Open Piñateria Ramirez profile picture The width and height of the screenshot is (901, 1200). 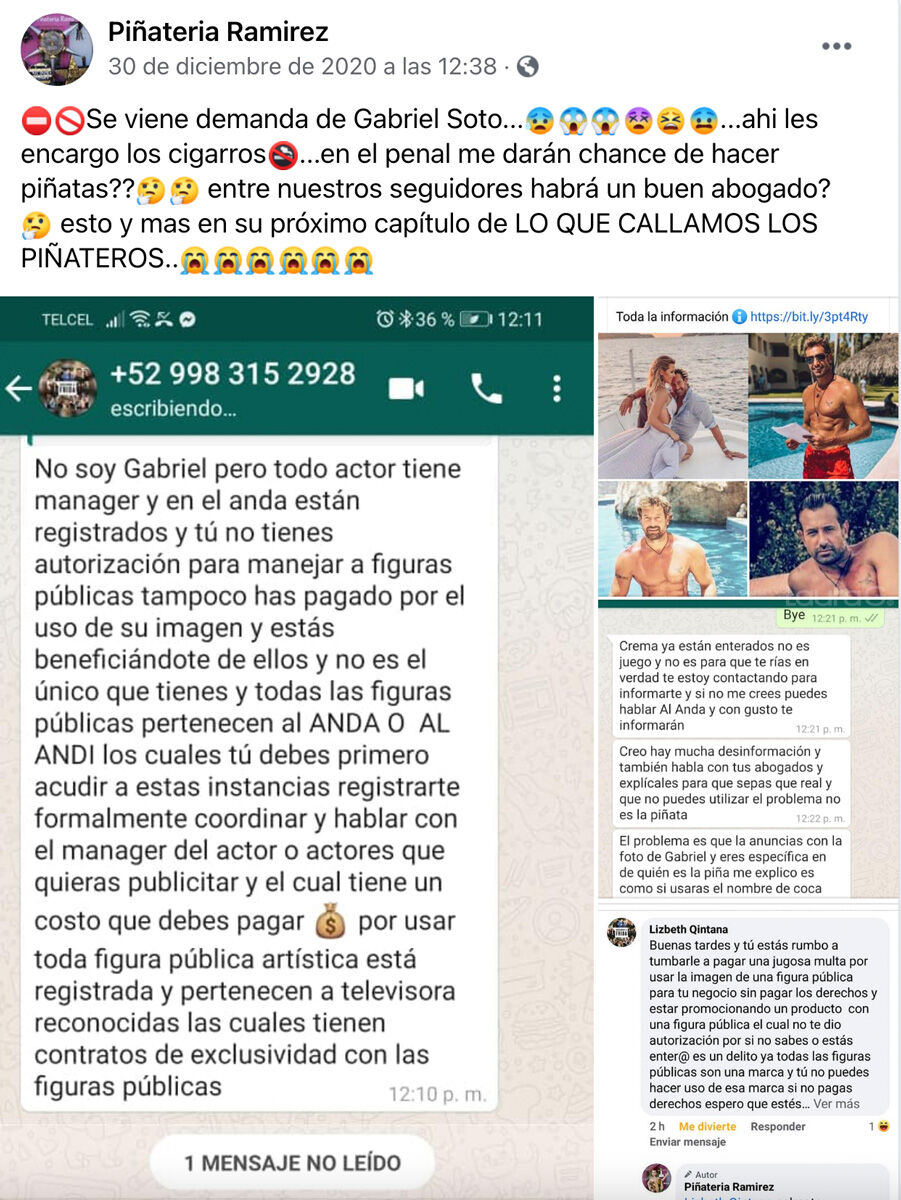(57, 49)
